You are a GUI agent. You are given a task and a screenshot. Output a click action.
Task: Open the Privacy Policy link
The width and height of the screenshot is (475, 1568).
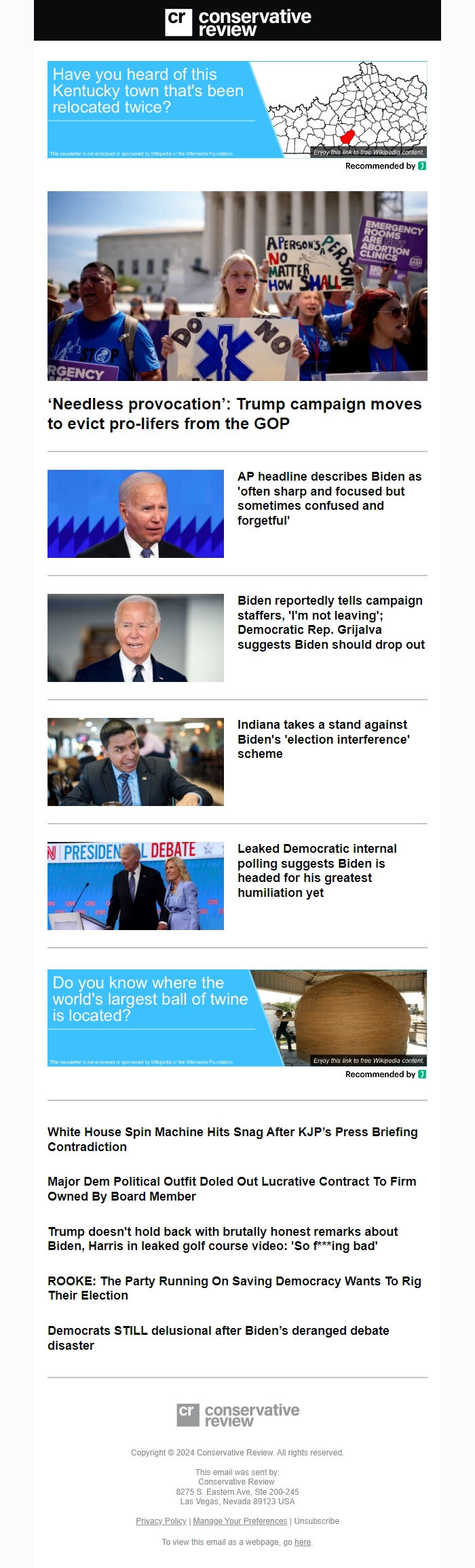161,1521
